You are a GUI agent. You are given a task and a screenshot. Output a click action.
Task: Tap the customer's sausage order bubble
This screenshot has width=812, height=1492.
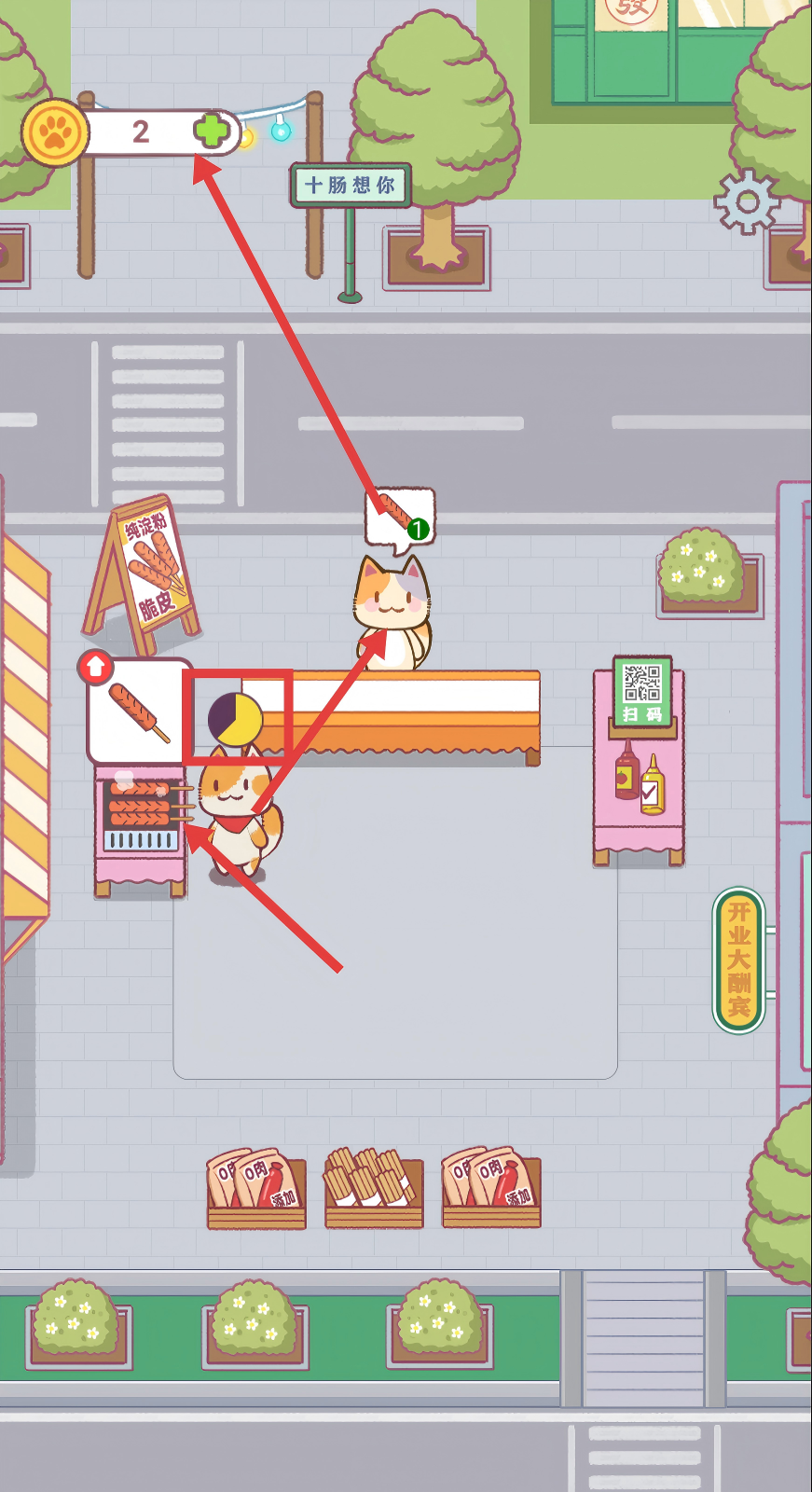(x=399, y=516)
